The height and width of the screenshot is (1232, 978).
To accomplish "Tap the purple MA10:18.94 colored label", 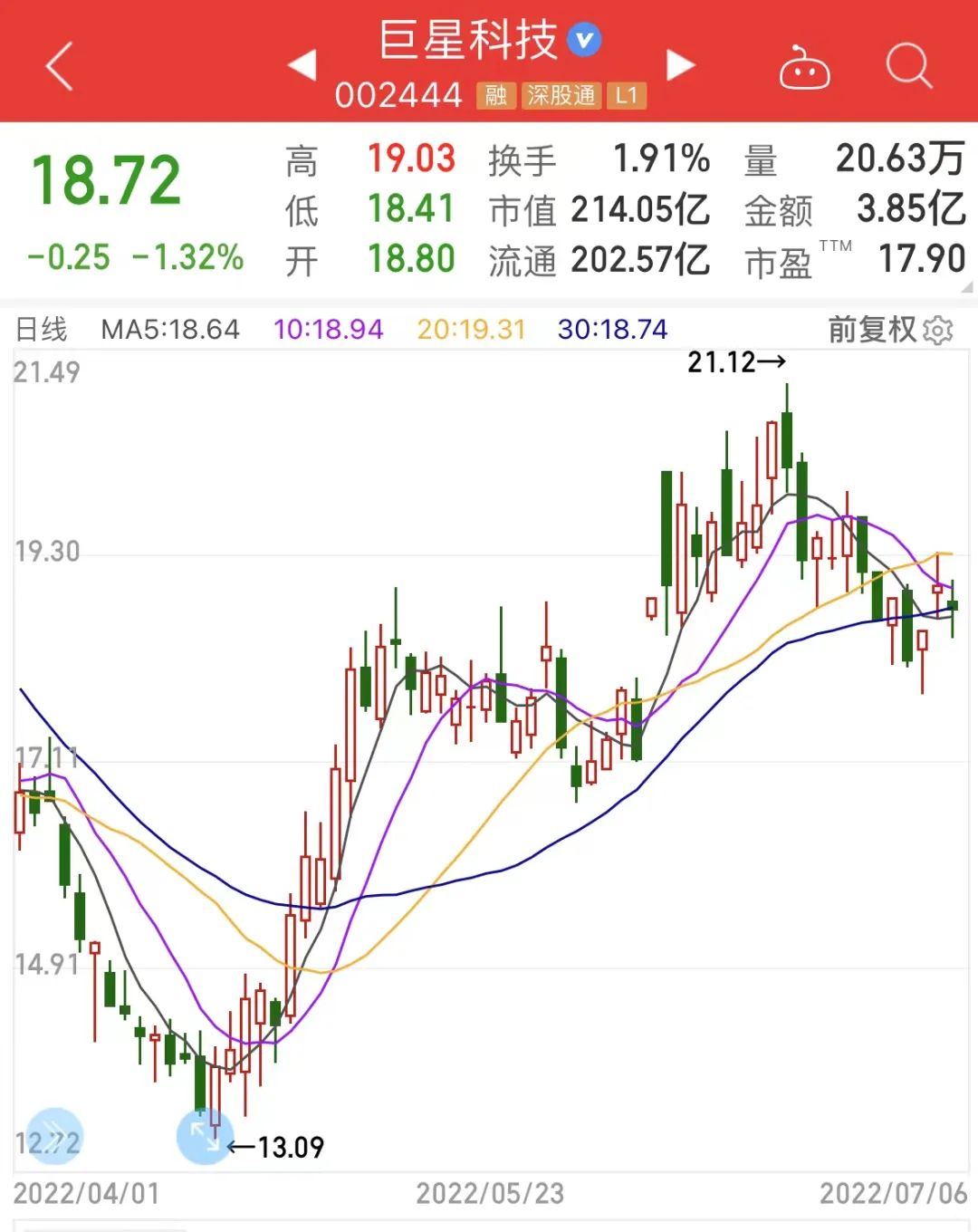I will 329,330.
